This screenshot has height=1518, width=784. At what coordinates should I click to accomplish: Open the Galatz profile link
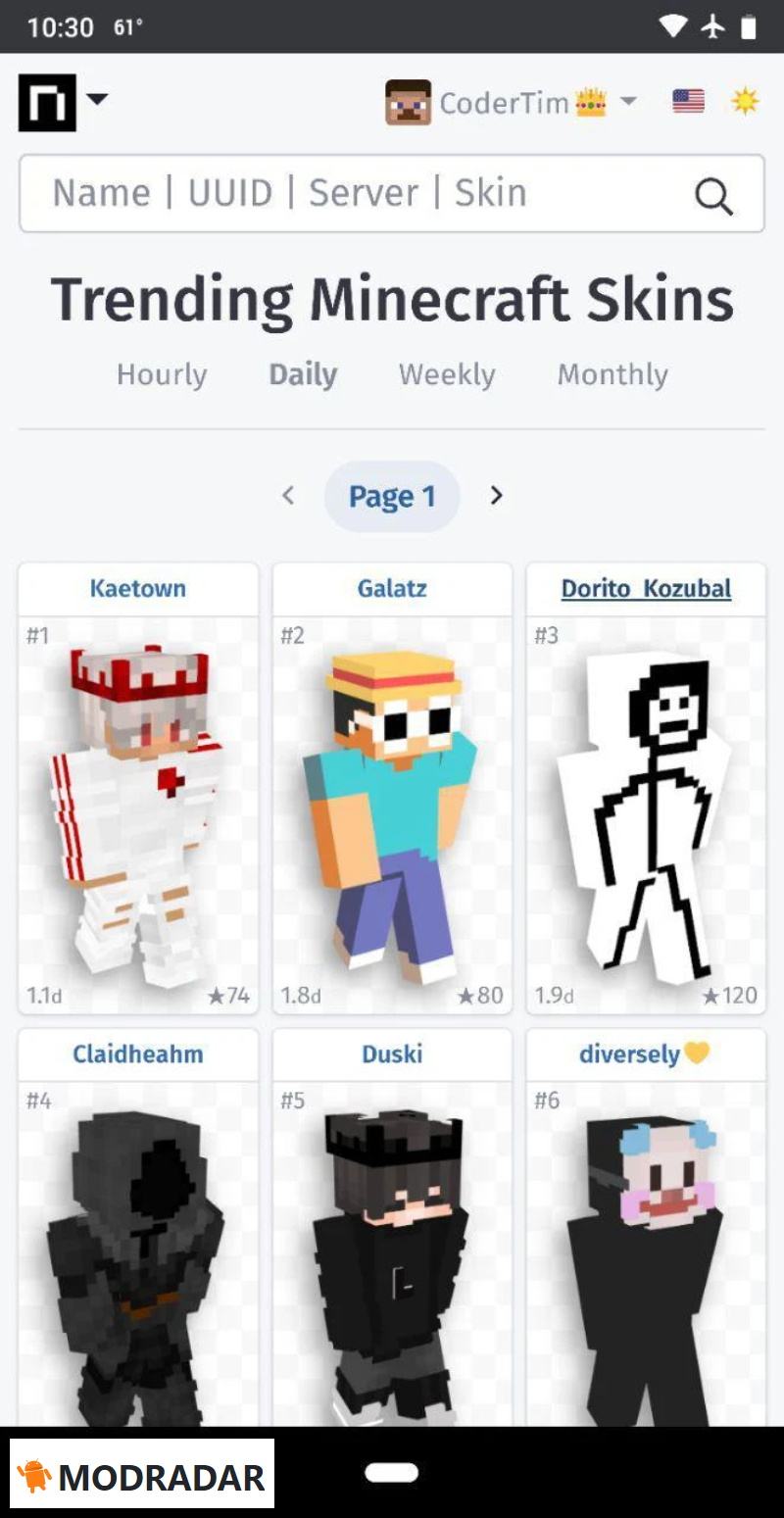click(x=392, y=589)
